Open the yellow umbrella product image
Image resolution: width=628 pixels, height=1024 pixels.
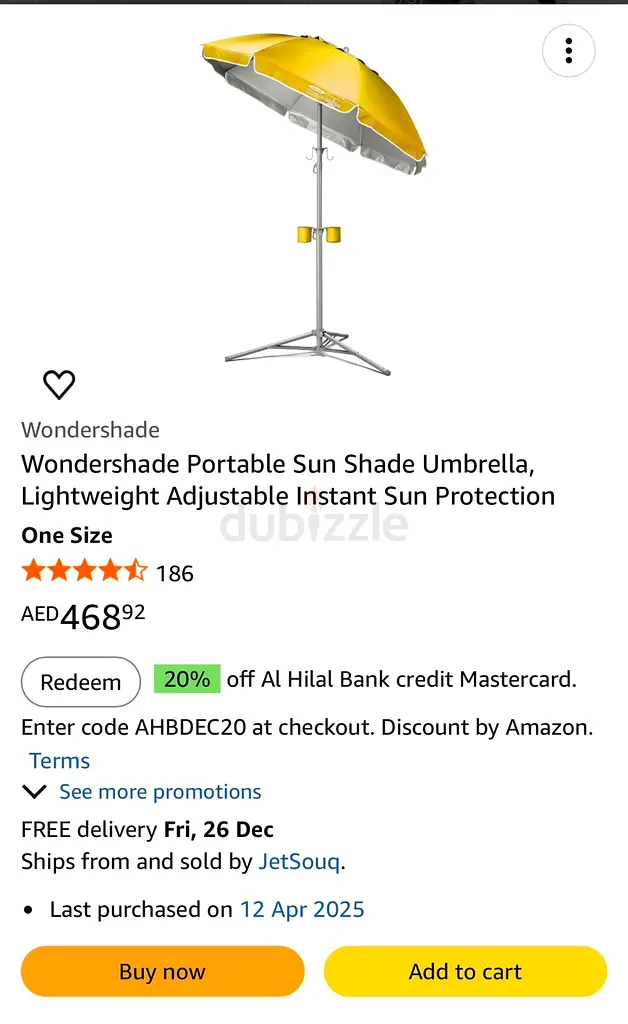[313, 200]
